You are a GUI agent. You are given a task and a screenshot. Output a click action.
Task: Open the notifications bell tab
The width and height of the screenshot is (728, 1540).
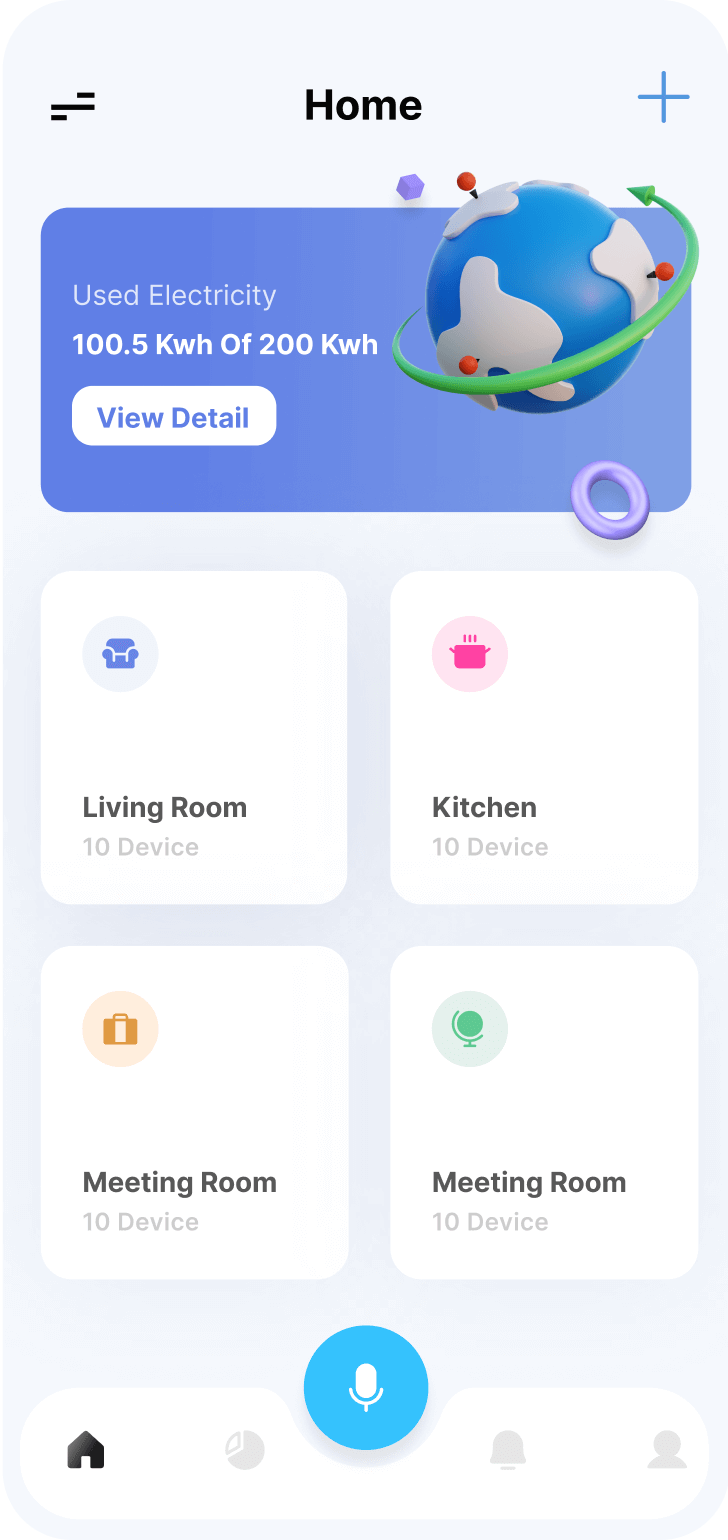pyautogui.click(x=508, y=1449)
